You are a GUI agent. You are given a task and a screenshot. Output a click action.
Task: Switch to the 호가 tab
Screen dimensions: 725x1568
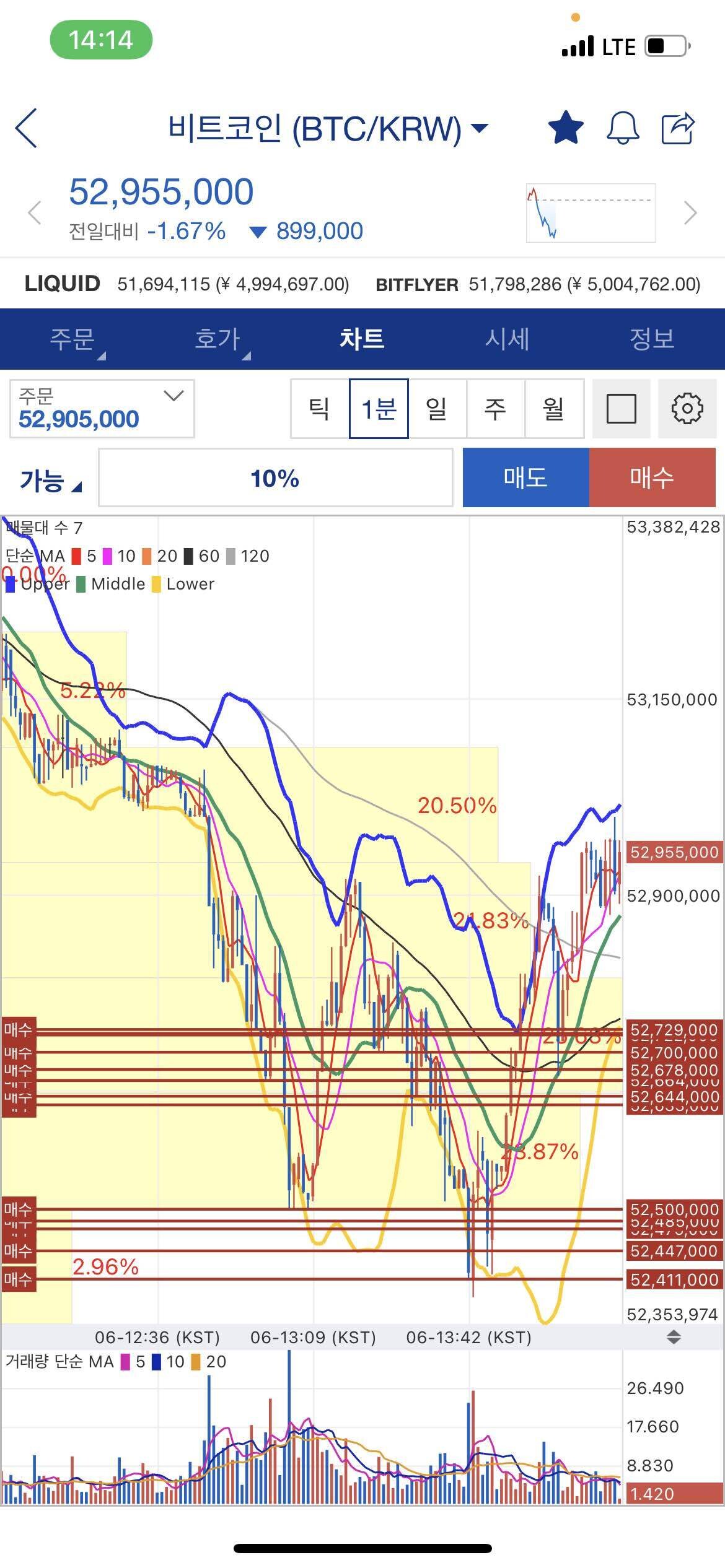(x=217, y=339)
